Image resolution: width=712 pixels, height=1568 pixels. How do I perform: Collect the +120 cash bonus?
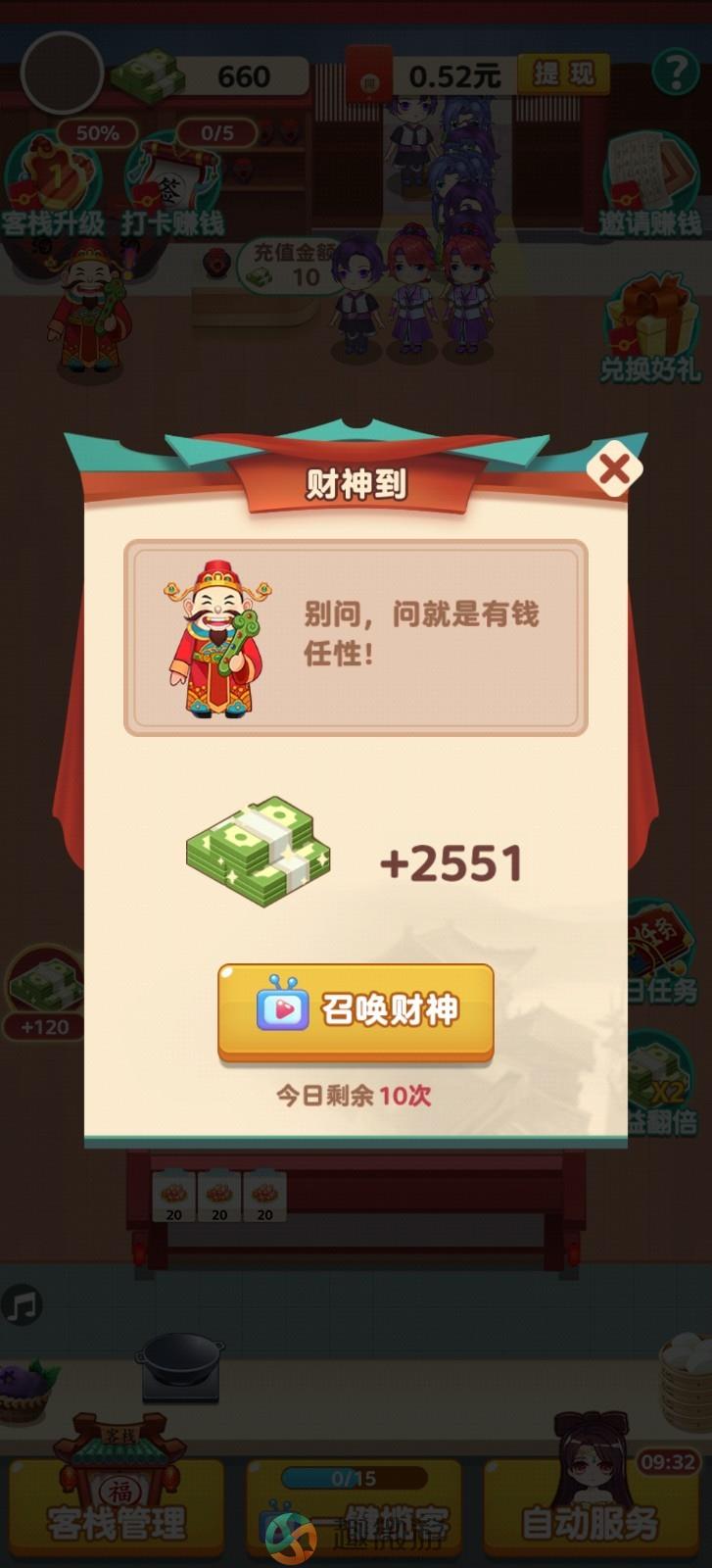point(45,992)
